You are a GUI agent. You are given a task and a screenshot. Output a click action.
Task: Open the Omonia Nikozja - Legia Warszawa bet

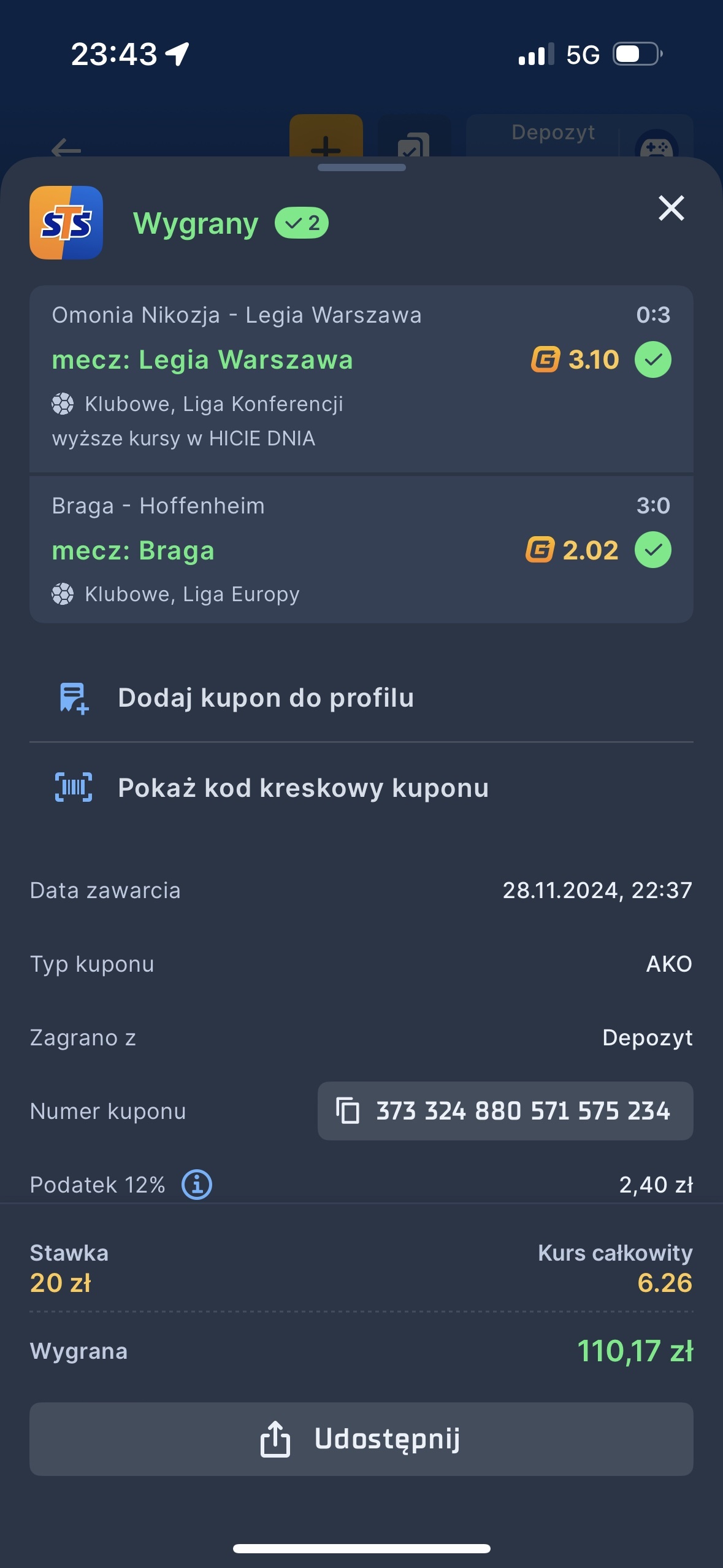(x=361, y=377)
